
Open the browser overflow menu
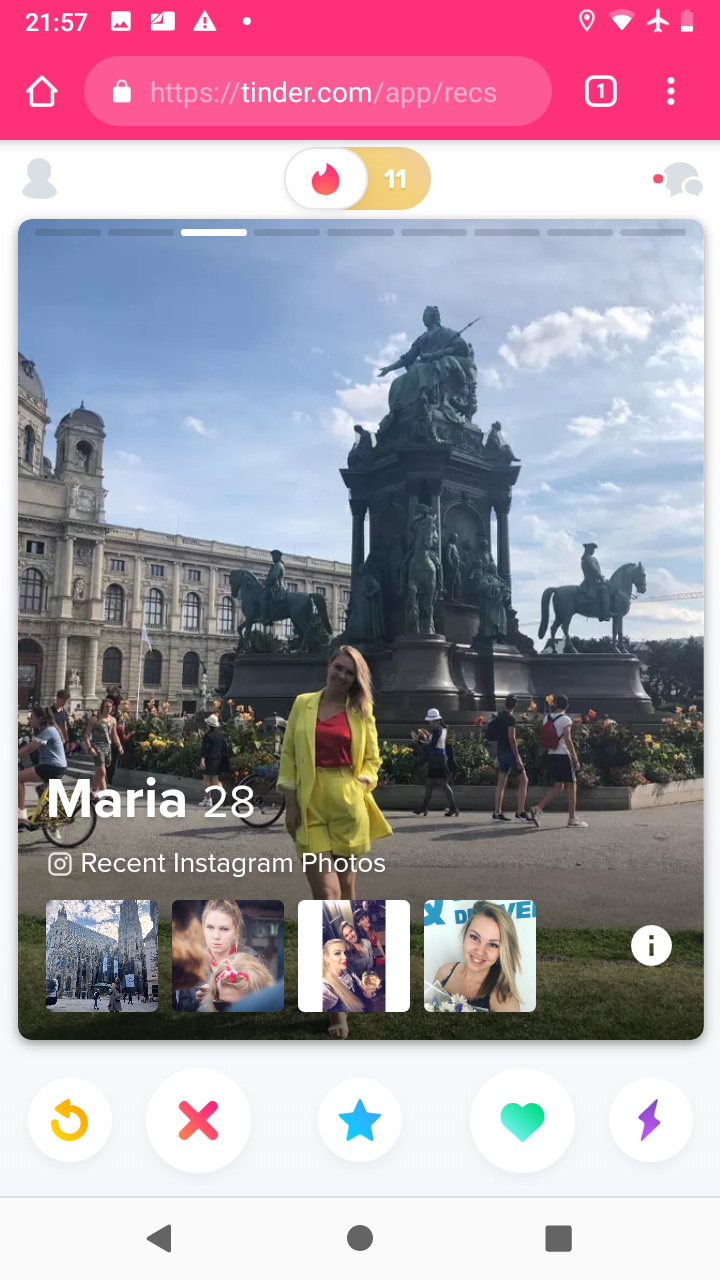pos(670,92)
